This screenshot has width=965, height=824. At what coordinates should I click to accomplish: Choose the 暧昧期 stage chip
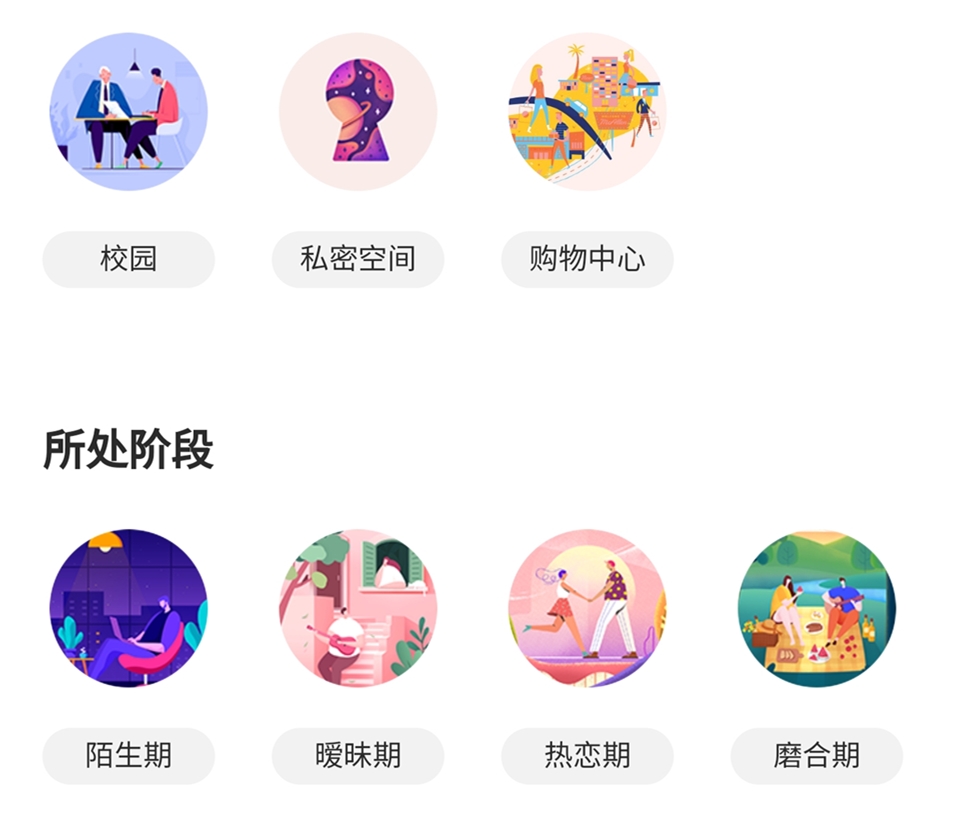point(358,756)
